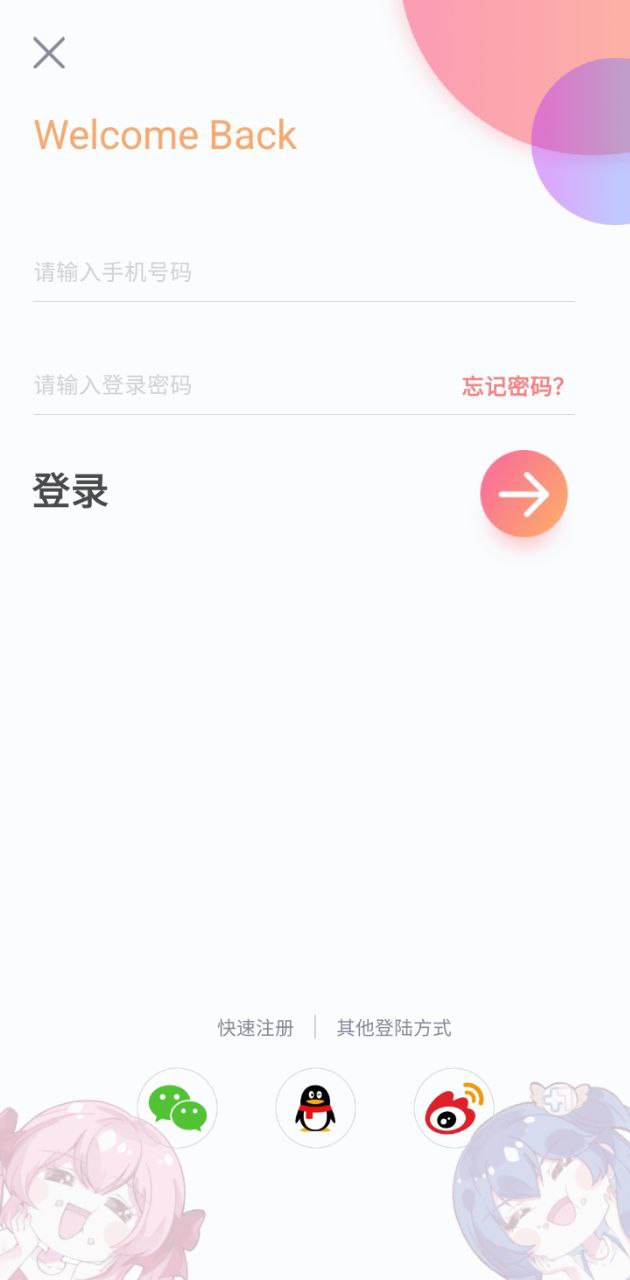Open 快速注册 quick registration

[x=256, y=1028]
